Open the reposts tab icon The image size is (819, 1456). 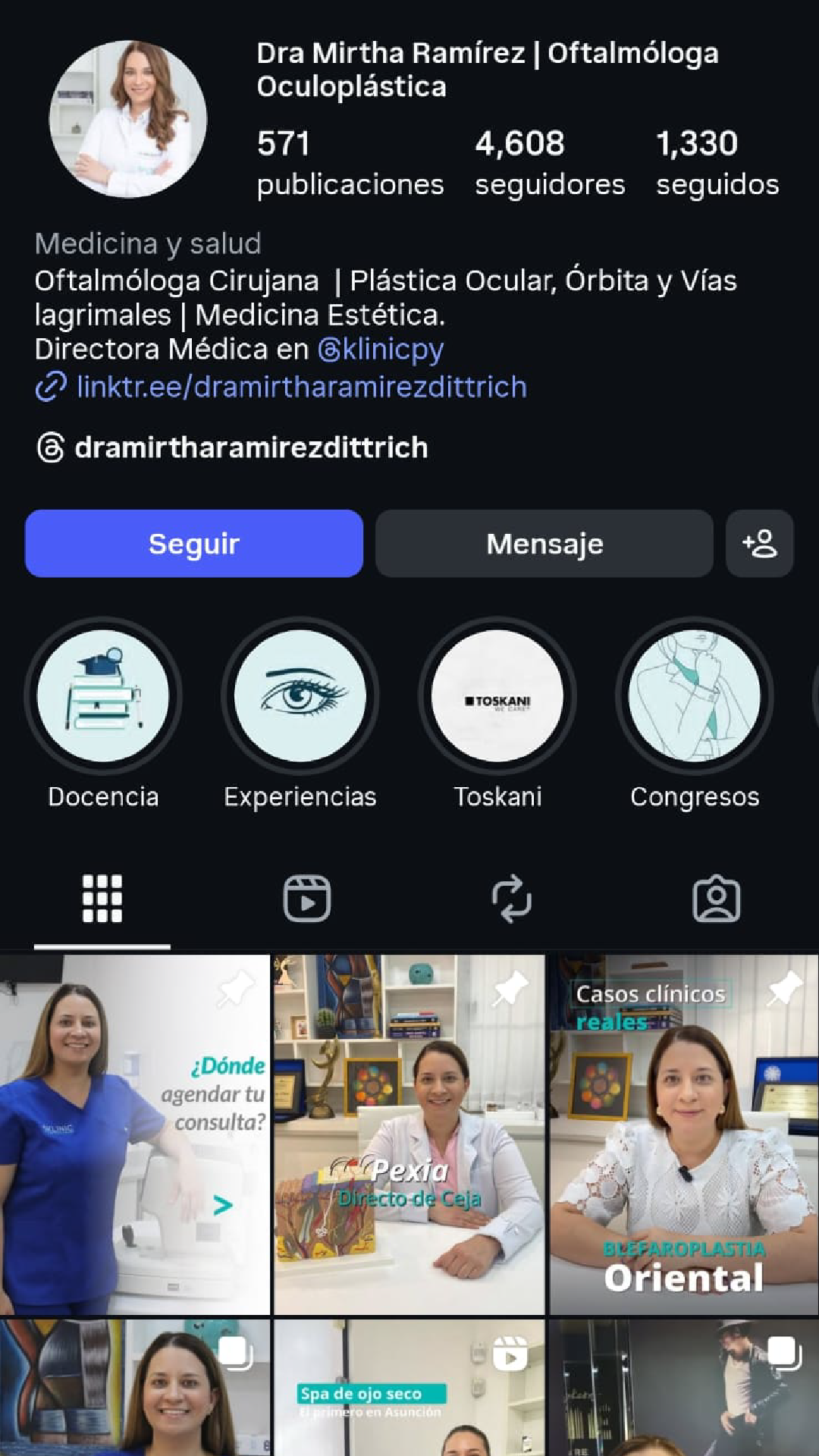[x=512, y=899]
